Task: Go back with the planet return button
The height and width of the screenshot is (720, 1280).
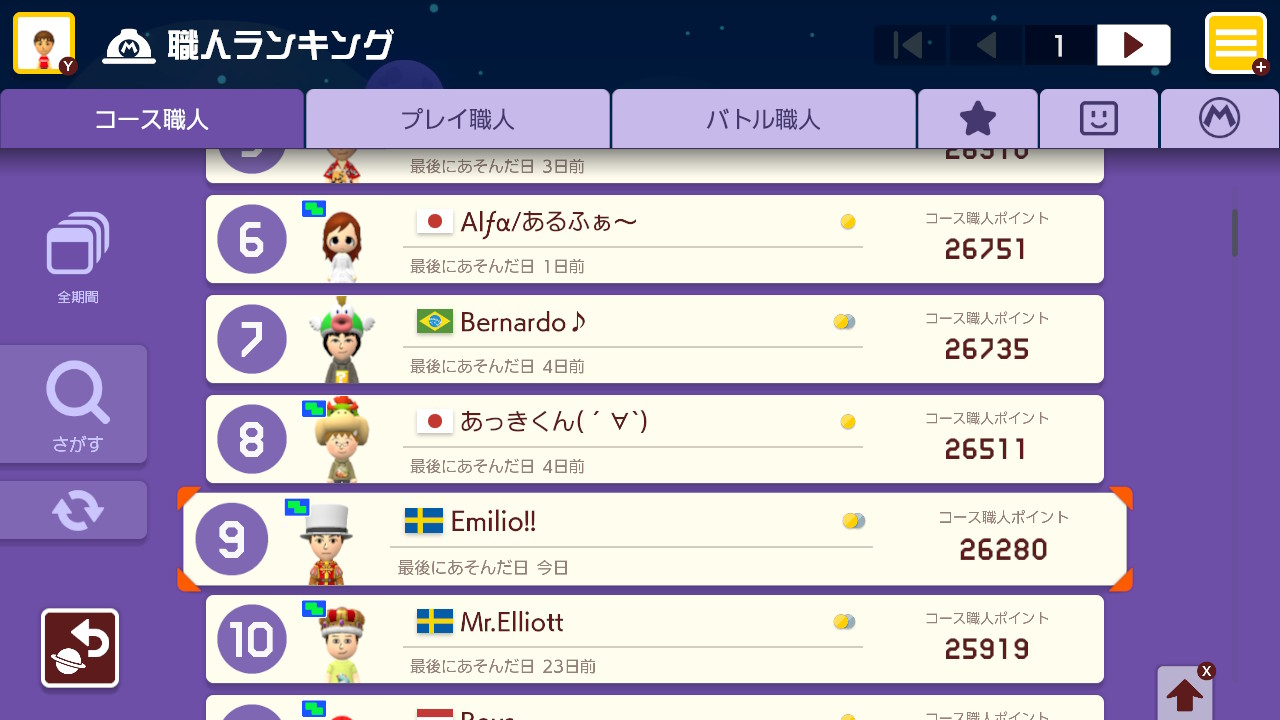Action: point(80,648)
